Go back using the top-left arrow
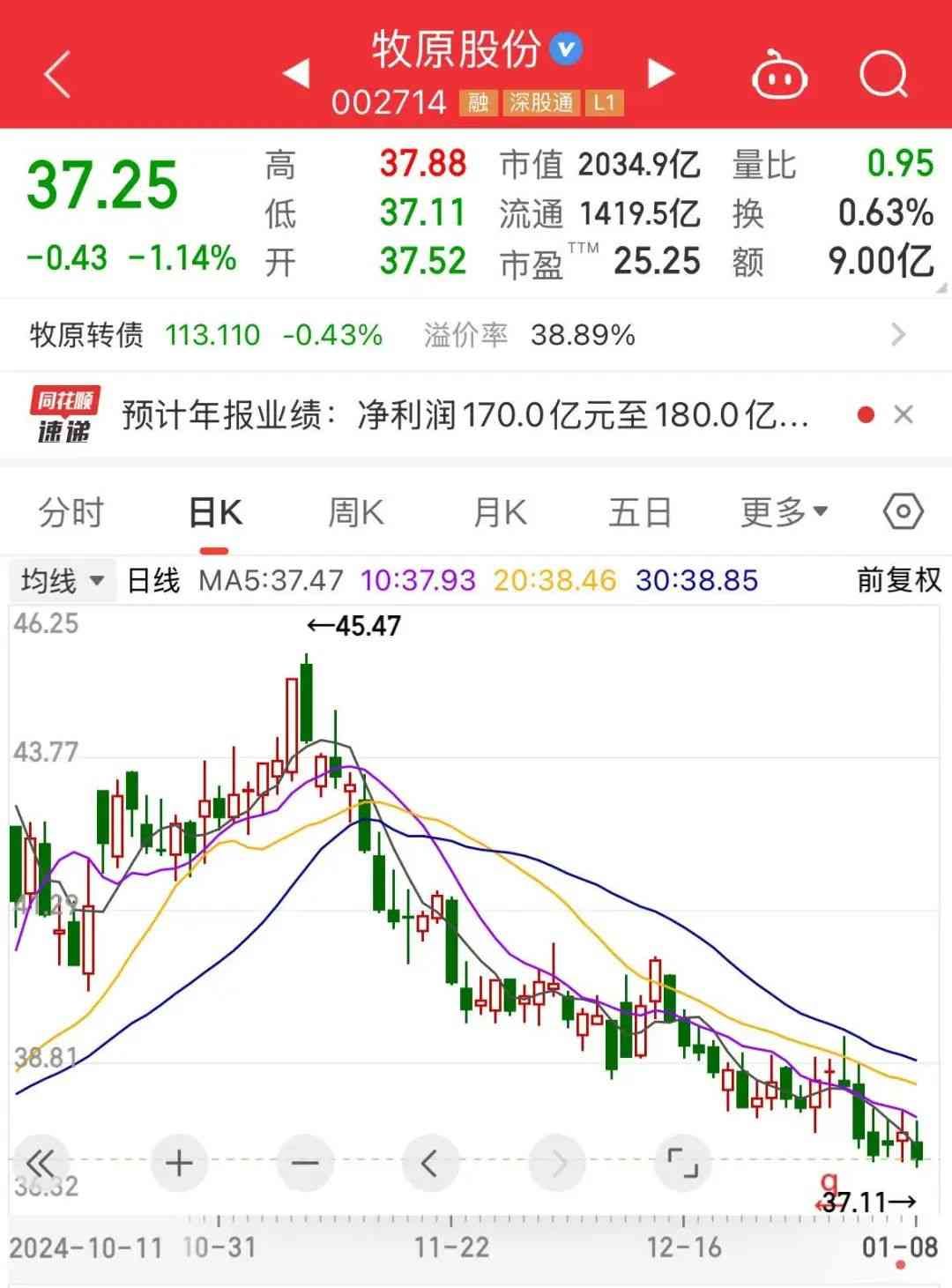 (x=57, y=74)
